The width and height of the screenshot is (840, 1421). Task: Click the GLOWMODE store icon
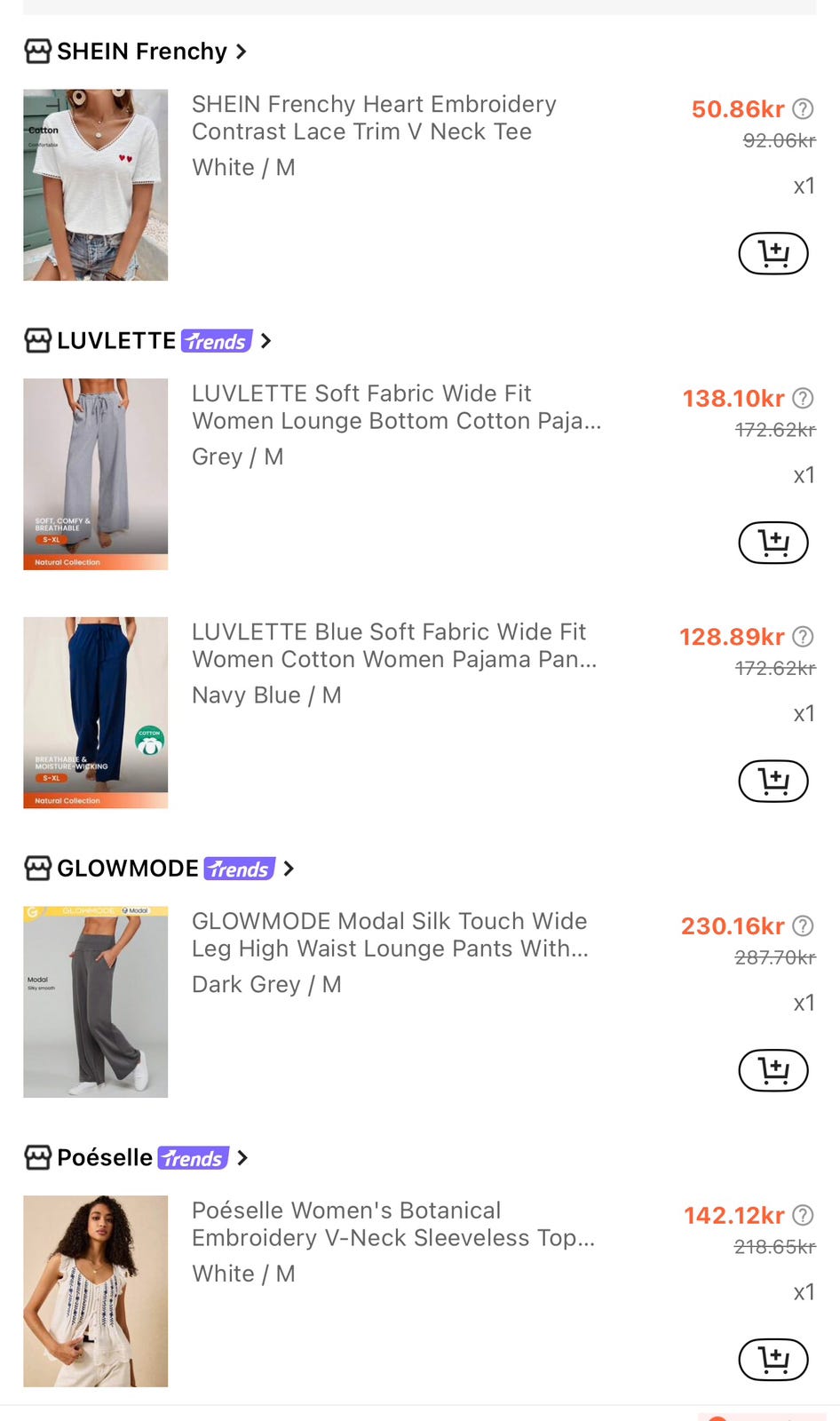tap(37, 869)
